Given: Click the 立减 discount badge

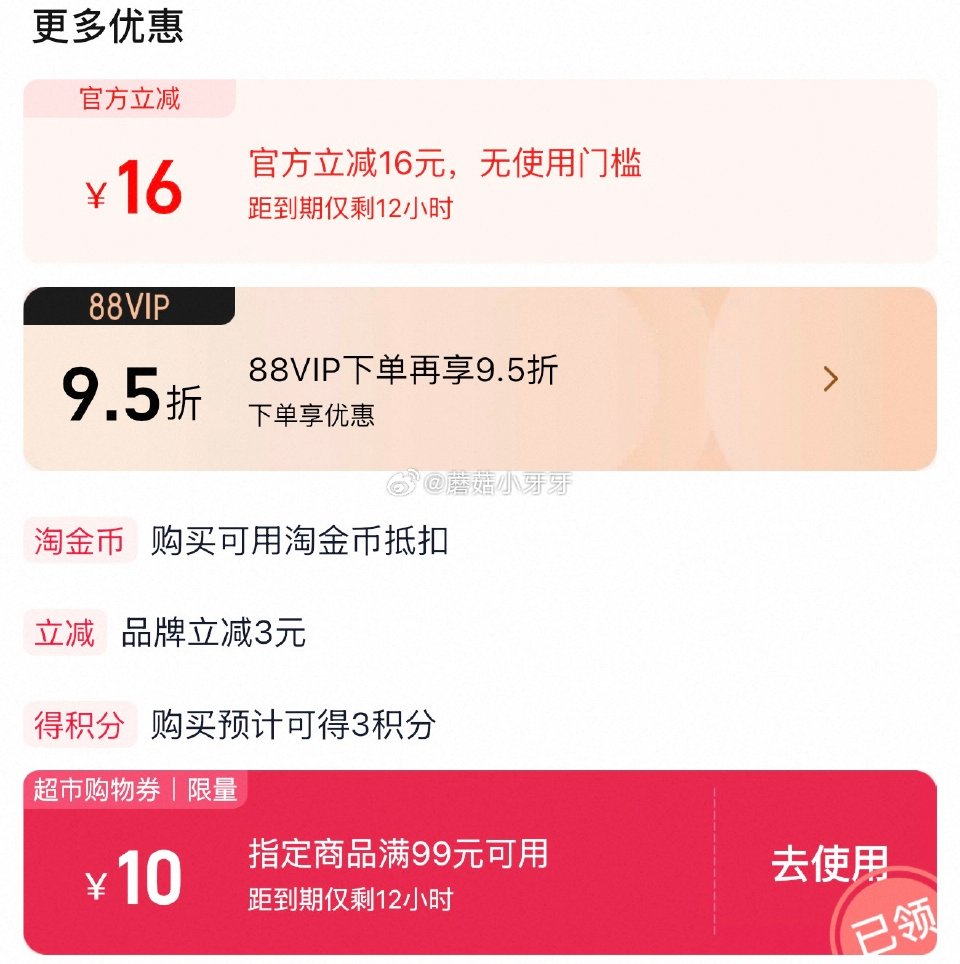Looking at the screenshot, I should [x=61, y=634].
